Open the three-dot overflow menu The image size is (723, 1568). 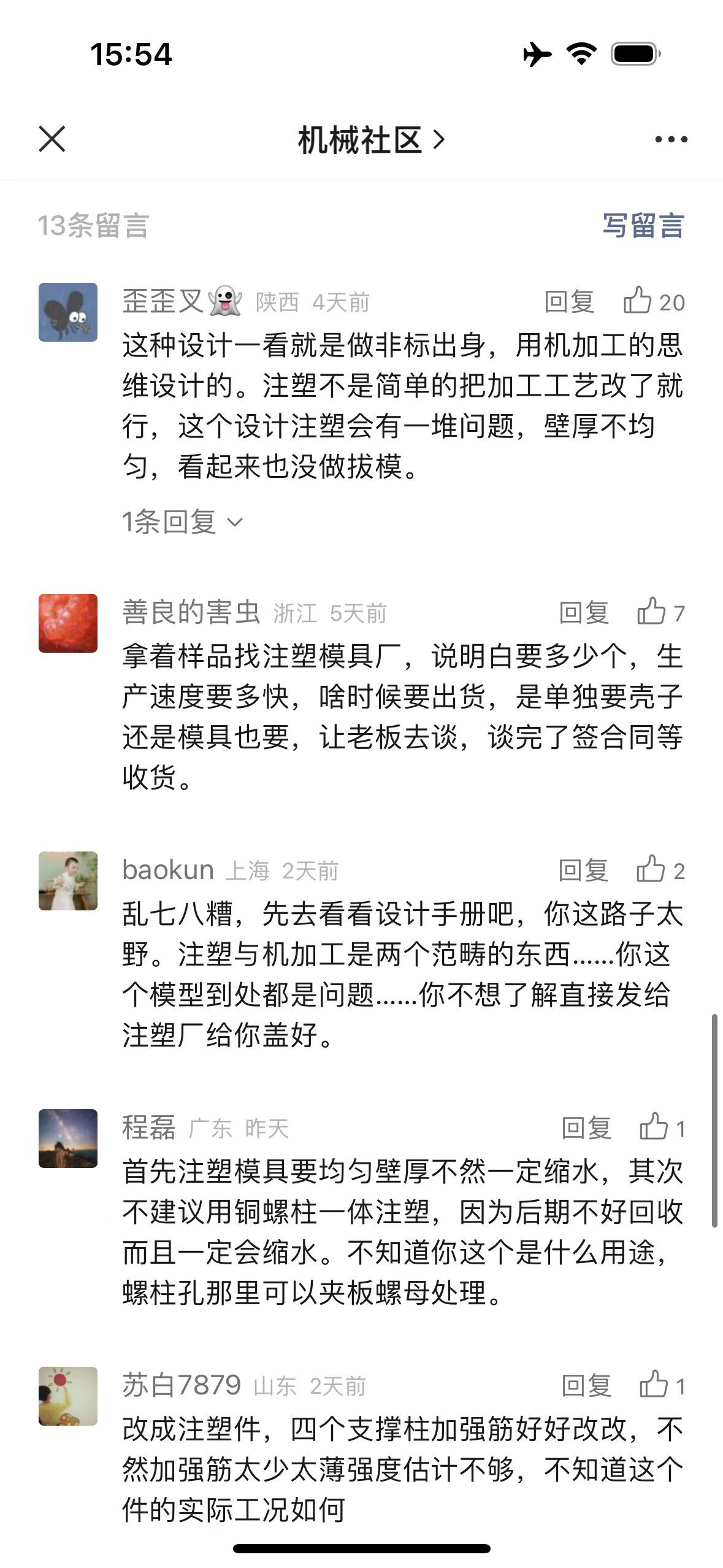pyautogui.click(x=671, y=140)
